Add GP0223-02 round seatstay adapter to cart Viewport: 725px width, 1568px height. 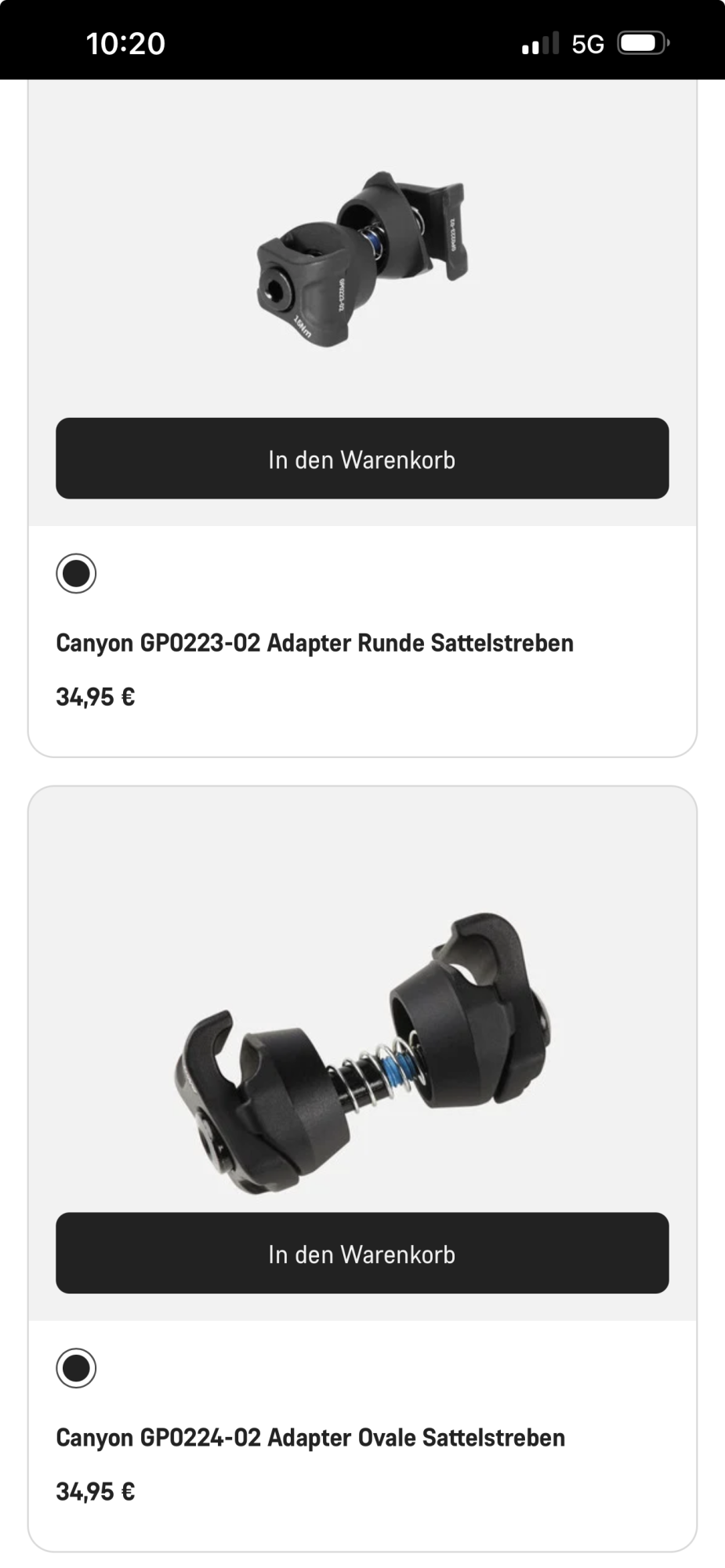(362, 459)
